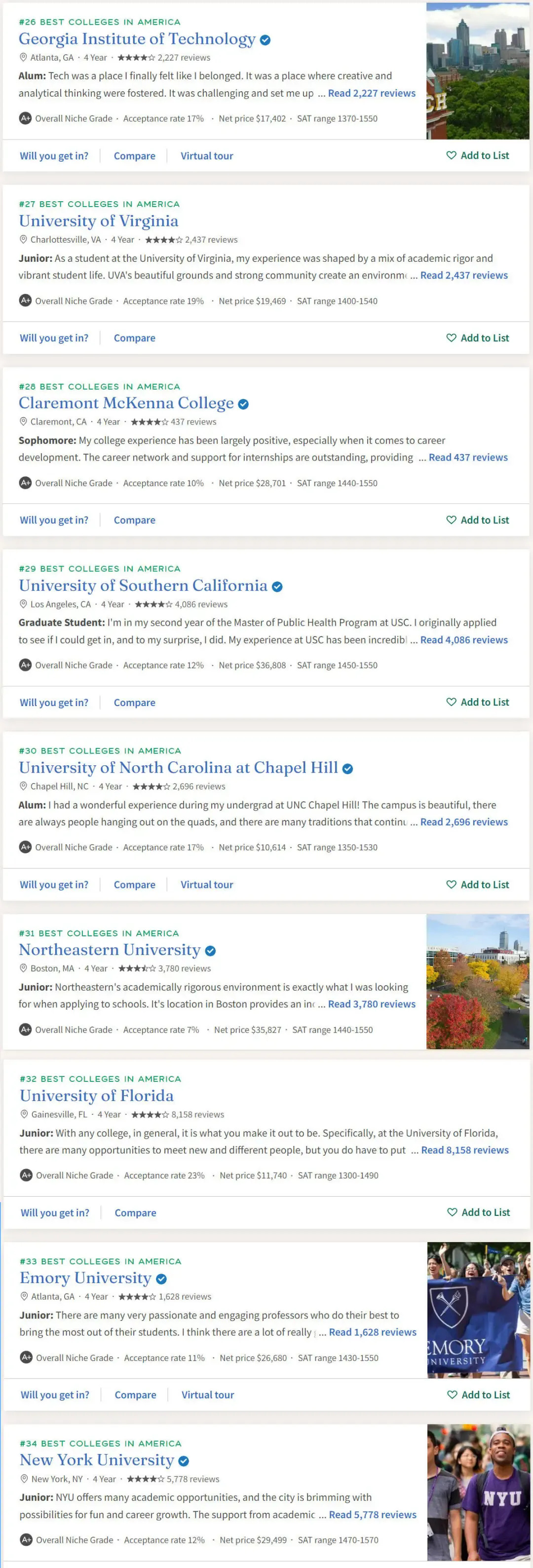
Task: Add Georgia Institute of Technology to list
Action: click(478, 155)
